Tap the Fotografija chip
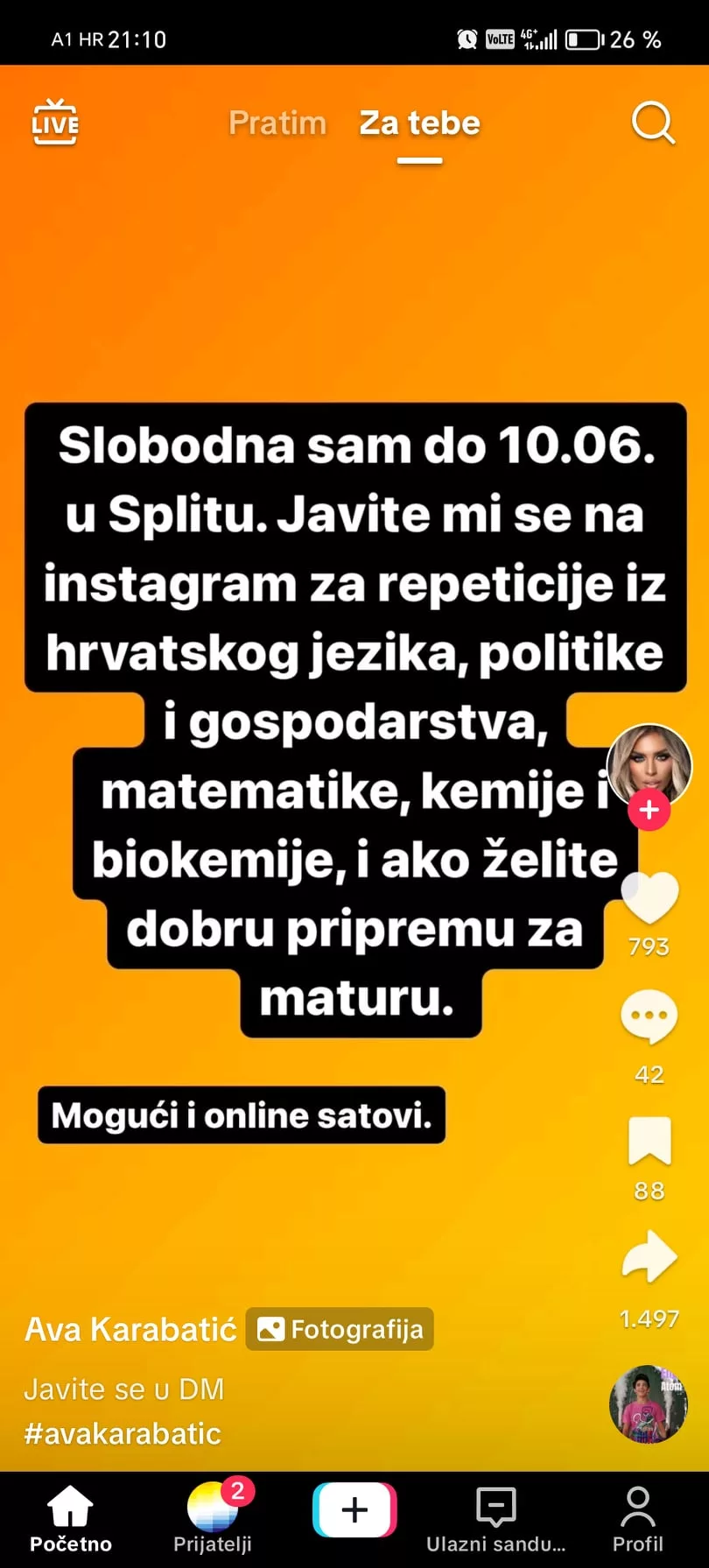709x1568 pixels. [340, 1329]
